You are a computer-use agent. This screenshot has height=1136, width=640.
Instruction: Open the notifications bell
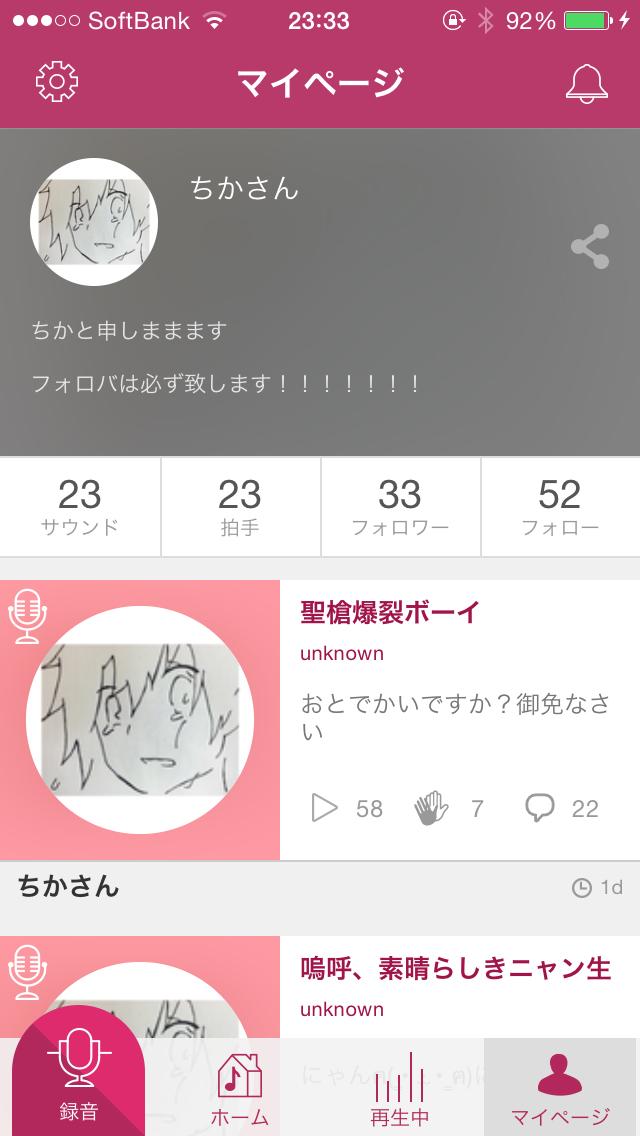pos(587,82)
